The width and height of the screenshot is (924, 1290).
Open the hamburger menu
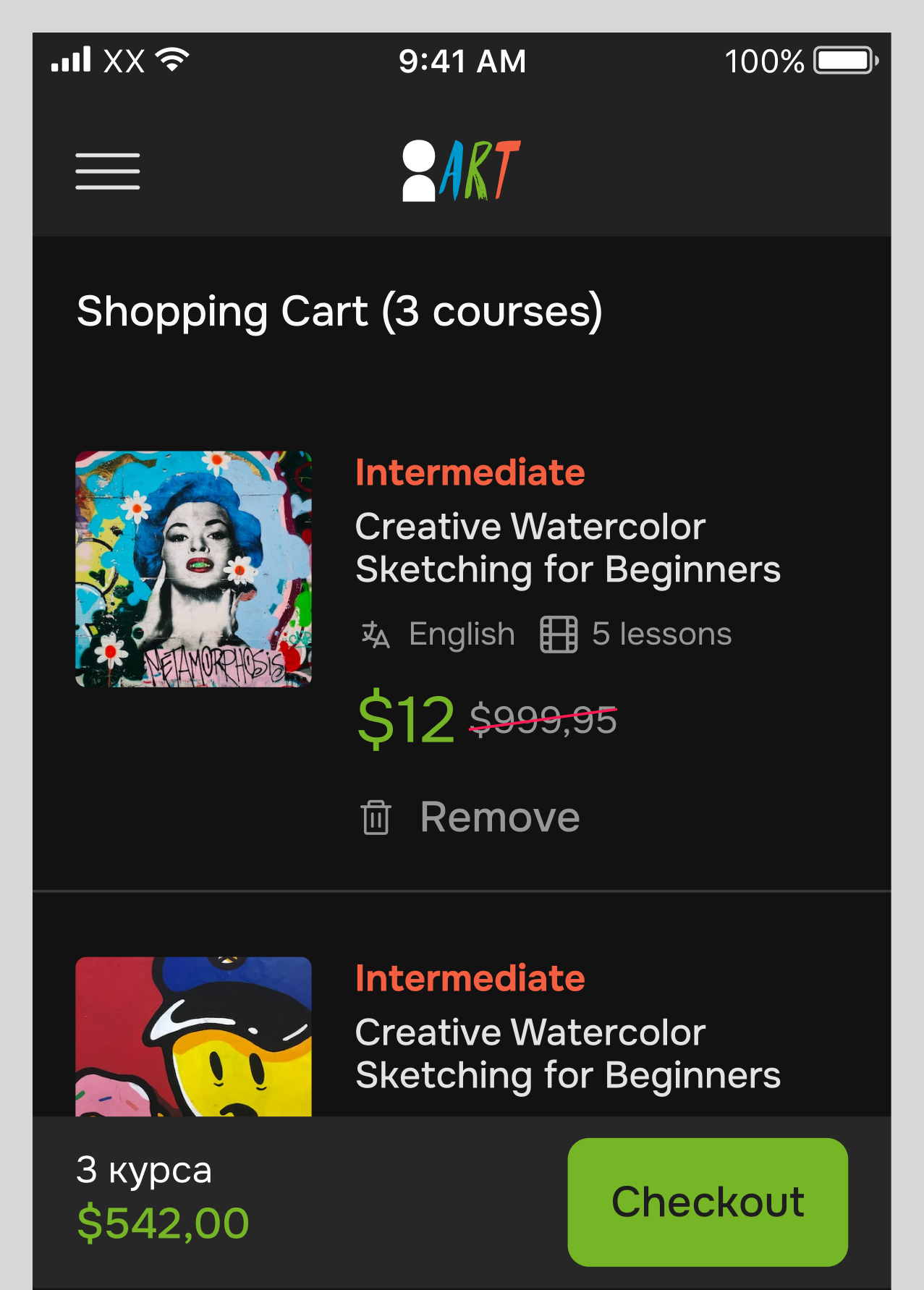pyautogui.click(x=108, y=171)
